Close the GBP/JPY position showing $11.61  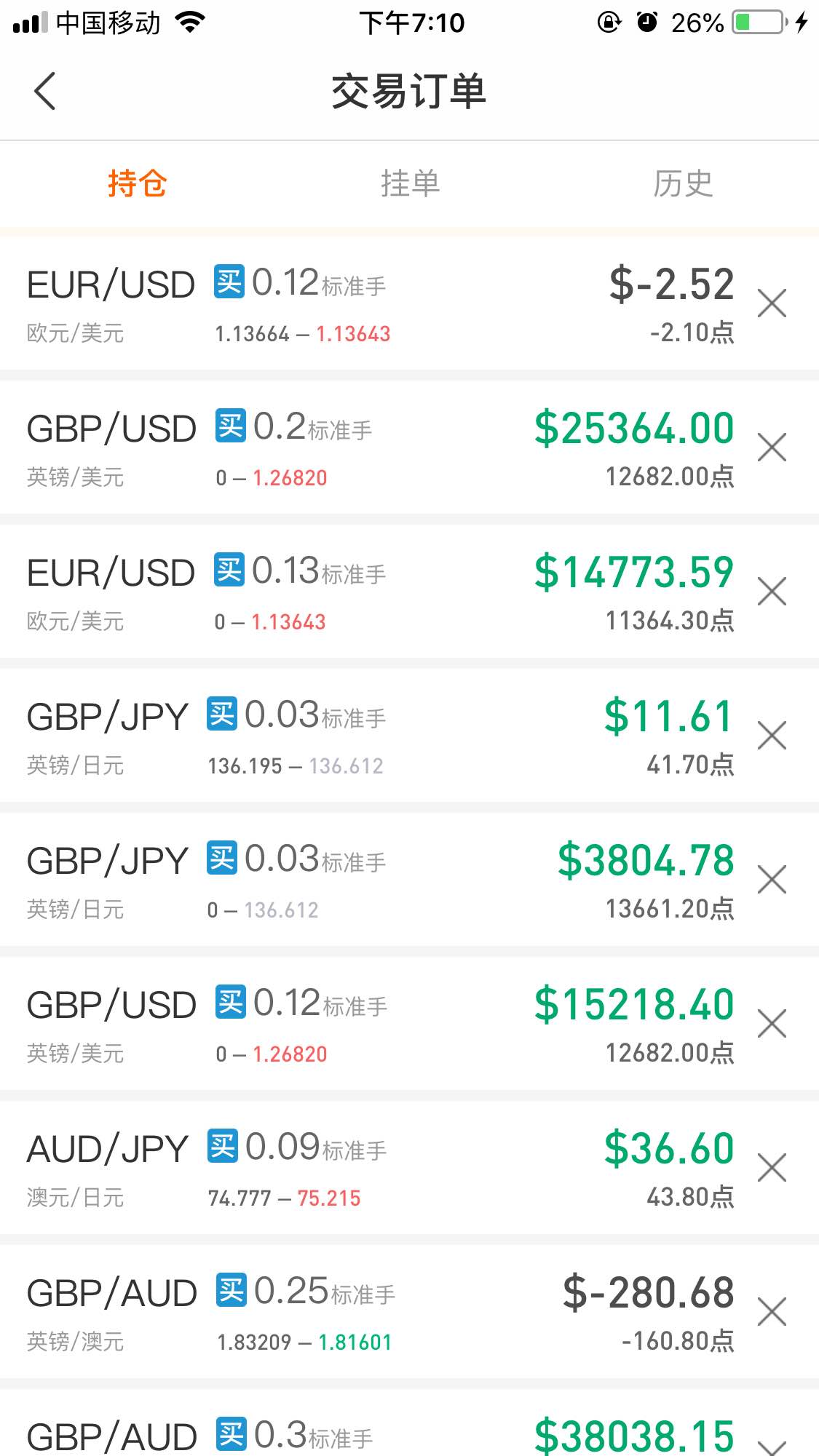(x=772, y=736)
